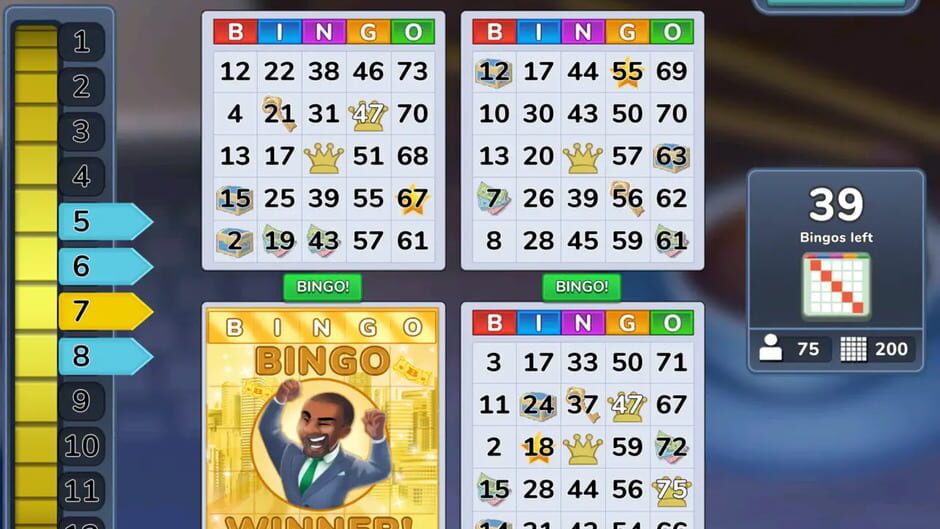This screenshot has height=529, width=940.
Task: Daub number 62 on the card
Action: click(671, 199)
